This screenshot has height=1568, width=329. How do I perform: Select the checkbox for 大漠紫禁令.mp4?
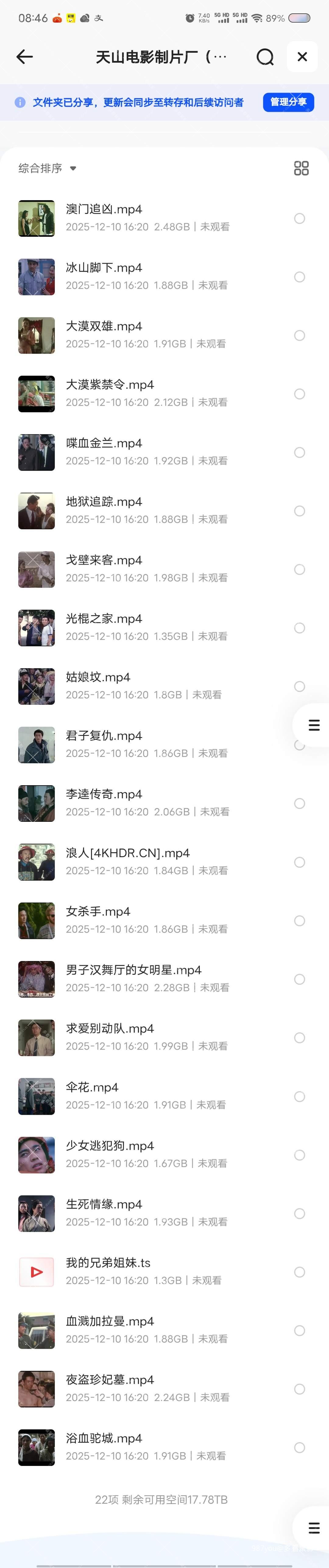point(299,394)
